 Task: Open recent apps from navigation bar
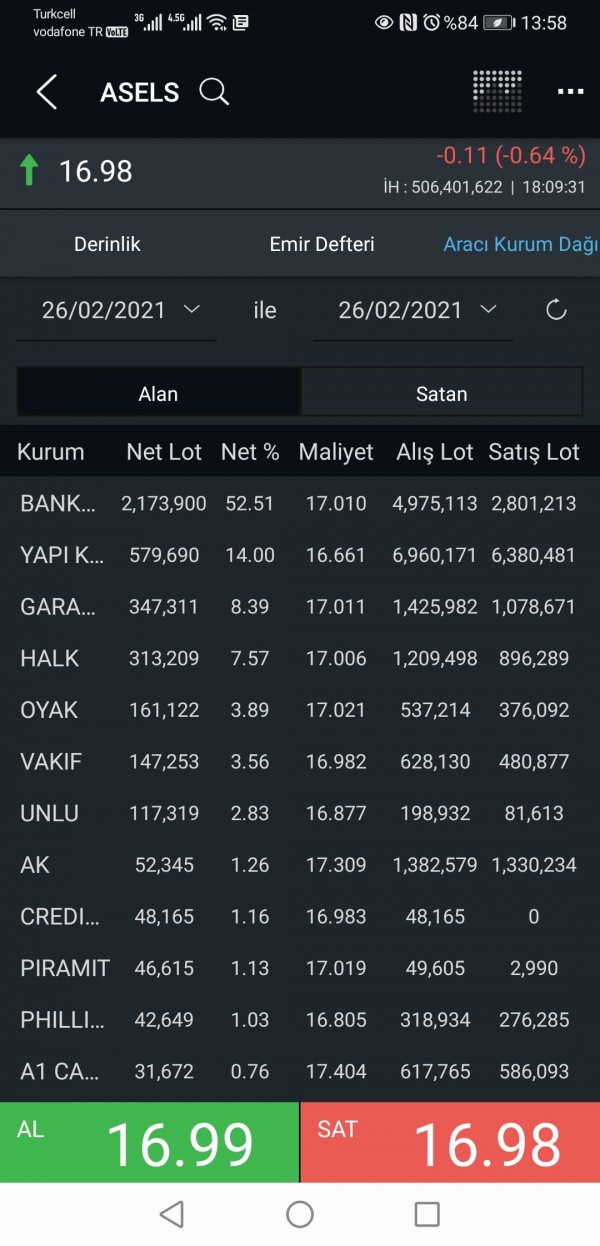427,1214
